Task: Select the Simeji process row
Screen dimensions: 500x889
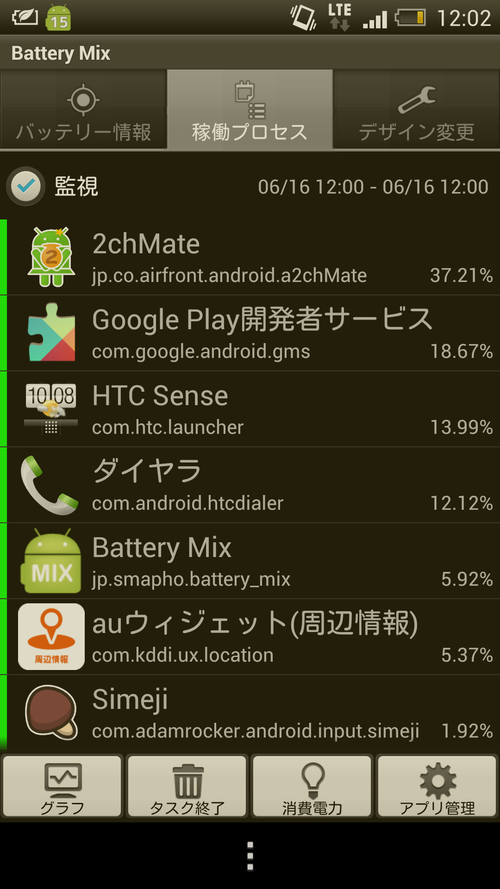Action: coord(250,713)
